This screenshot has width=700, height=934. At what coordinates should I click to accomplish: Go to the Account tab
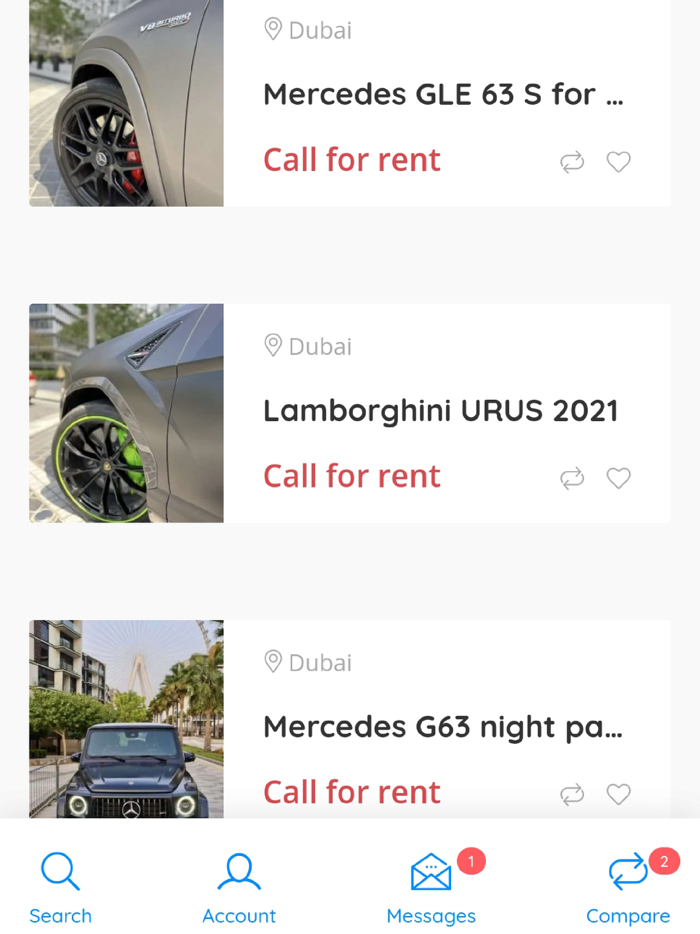[x=239, y=888]
